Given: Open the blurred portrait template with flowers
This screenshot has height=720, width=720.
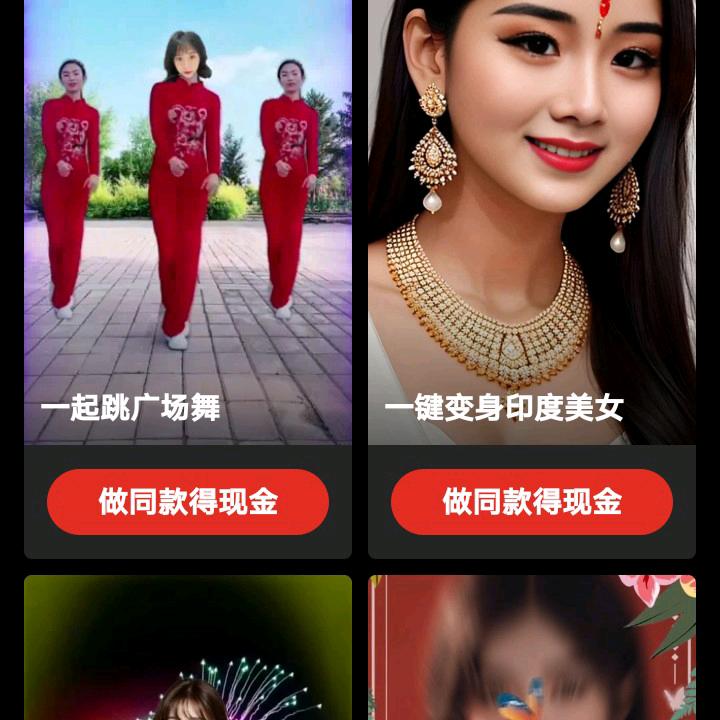Looking at the screenshot, I should click(x=532, y=650).
